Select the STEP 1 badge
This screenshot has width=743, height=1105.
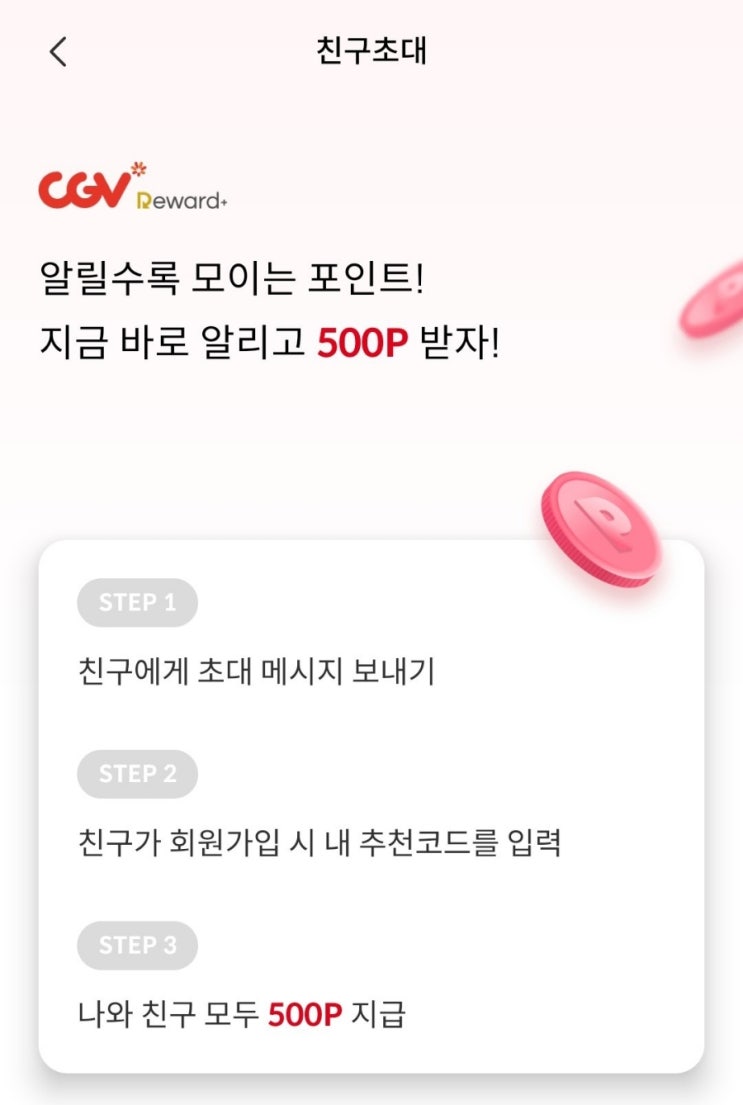(x=137, y=602)
